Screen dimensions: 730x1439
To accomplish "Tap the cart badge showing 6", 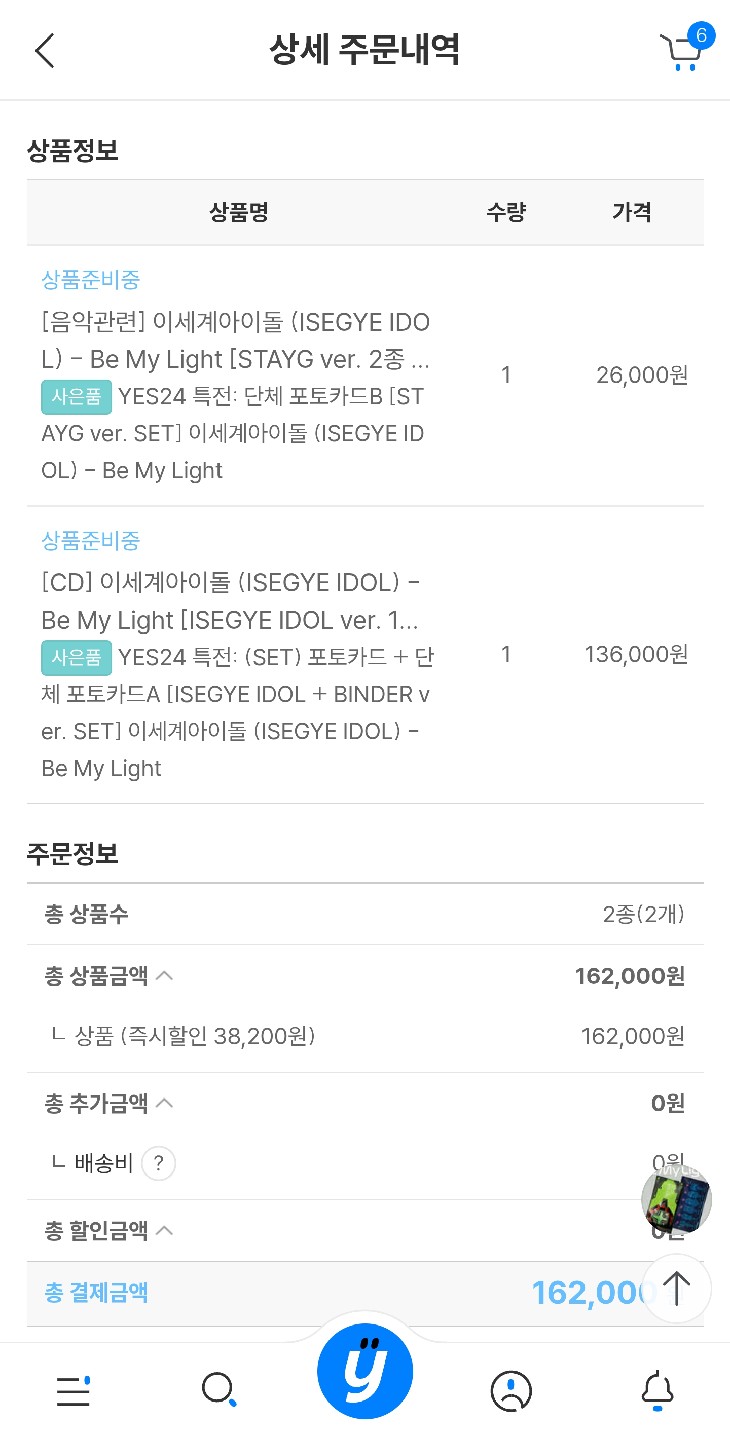I will [x=701, y=36].
